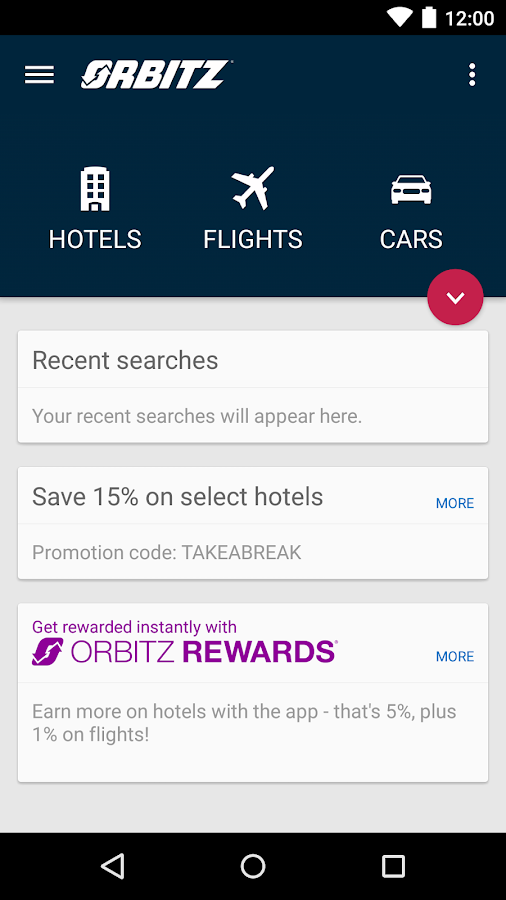
Task: Tap MORE on the Save 15% hotels card
Action: click(455, 503)
